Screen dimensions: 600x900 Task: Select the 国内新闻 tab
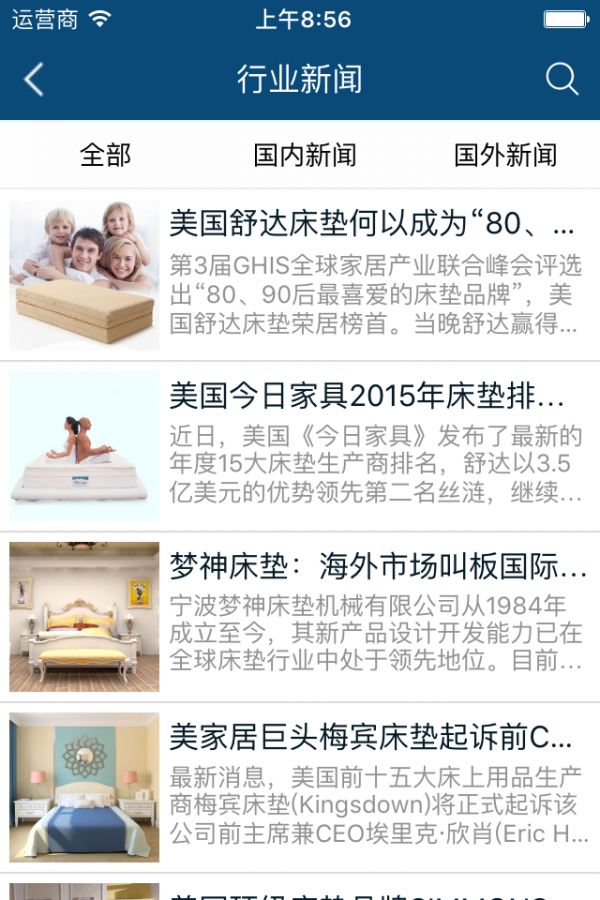(x=305, y=155)
